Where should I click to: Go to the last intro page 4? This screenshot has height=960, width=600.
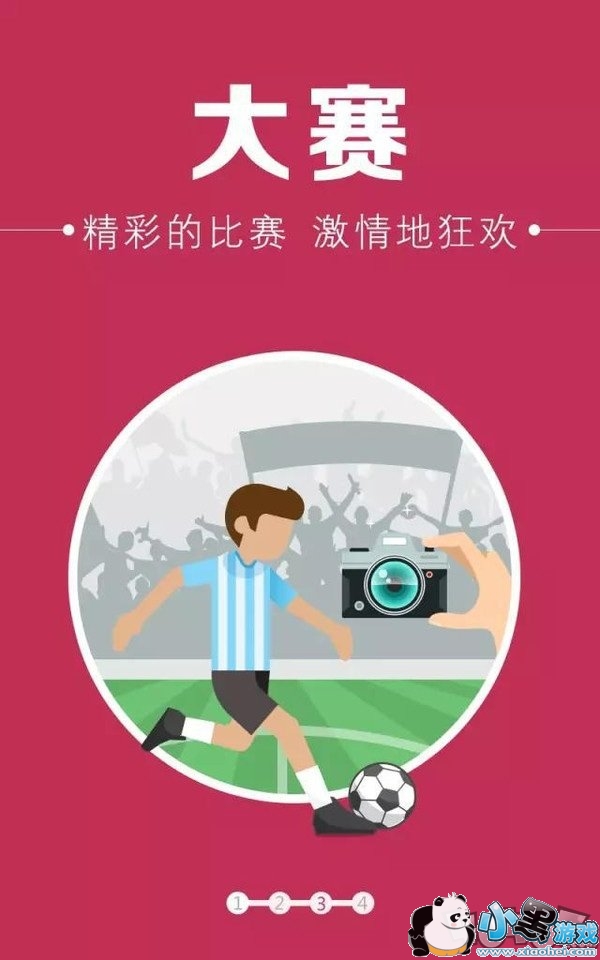pyautogui.click(x=362, y=903)
